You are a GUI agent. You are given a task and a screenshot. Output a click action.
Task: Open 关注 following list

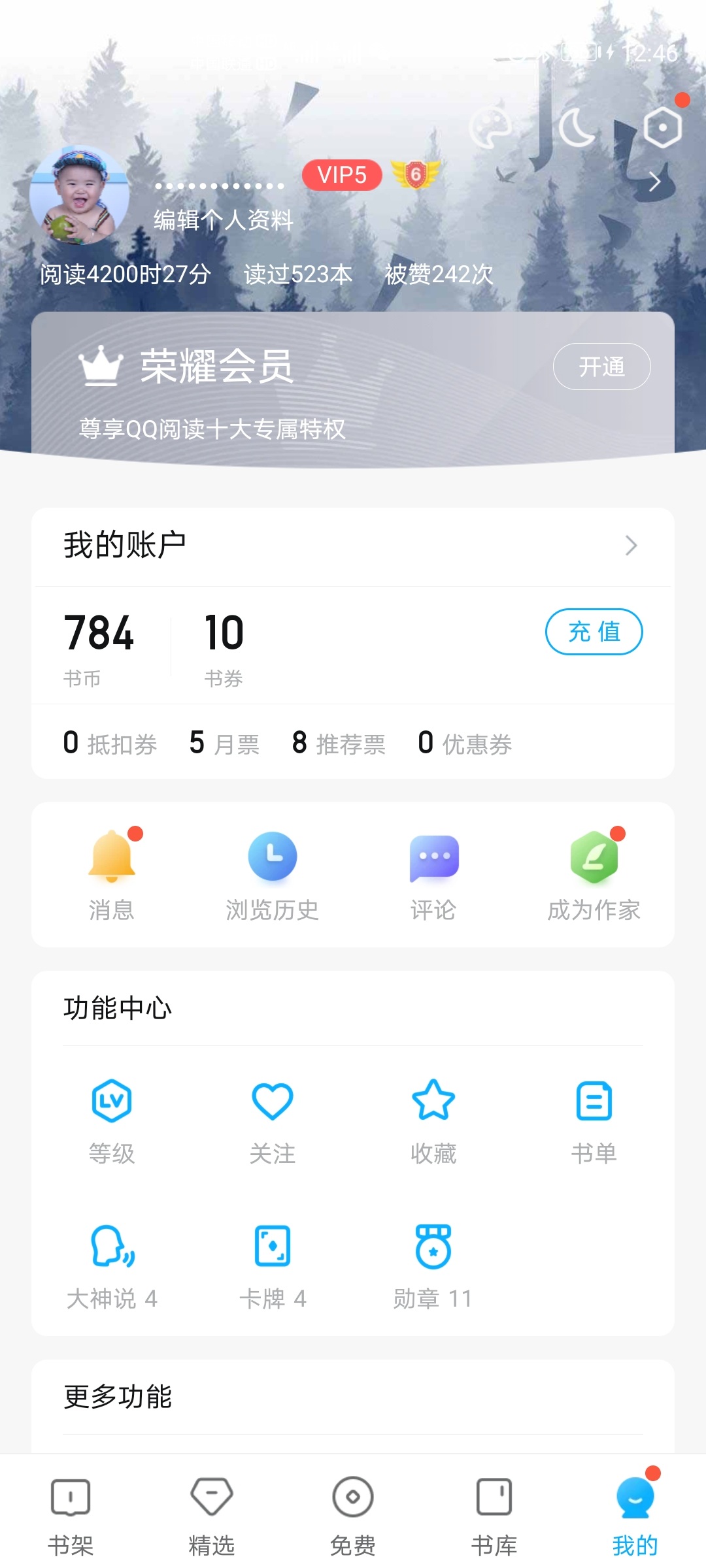(x=273, y=1117)
